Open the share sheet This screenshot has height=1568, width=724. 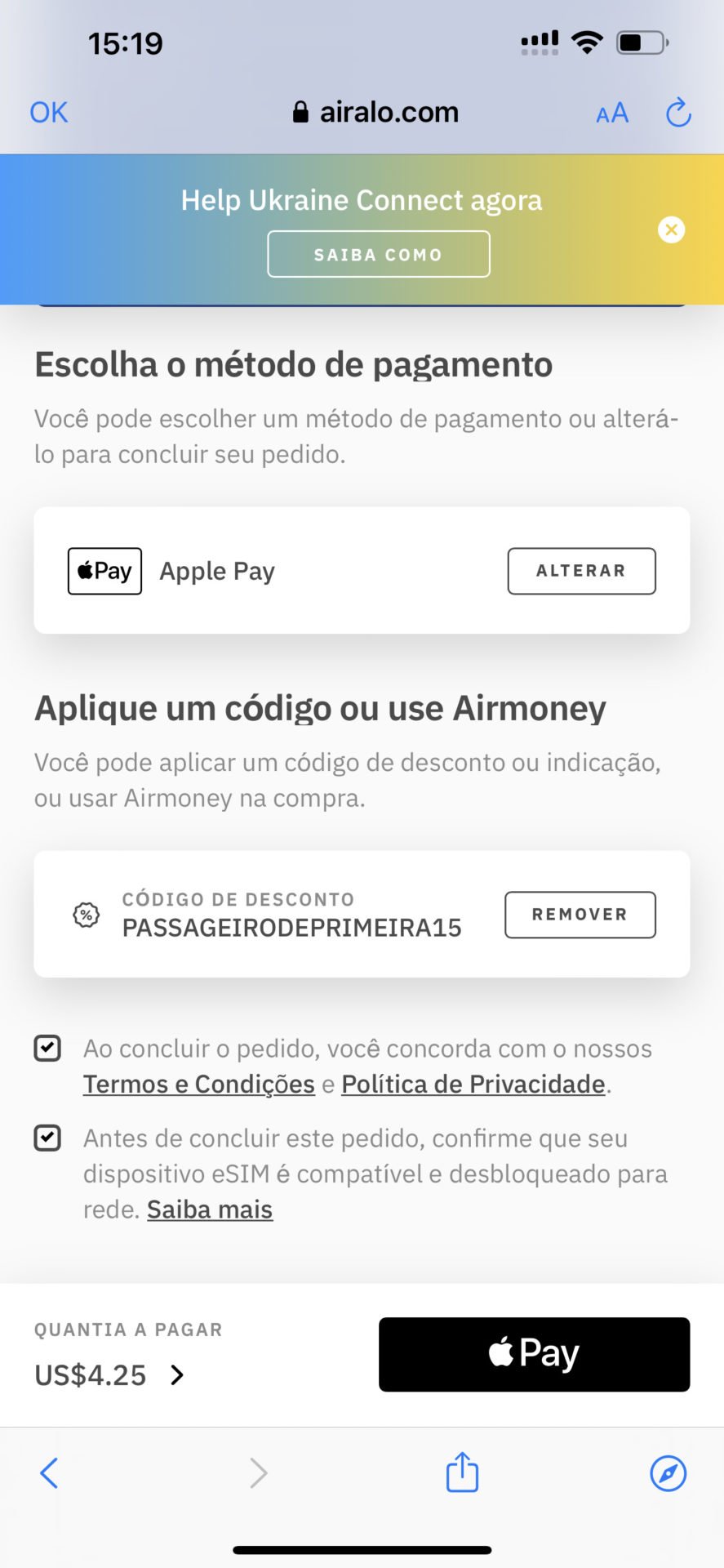pos(462,1472)
